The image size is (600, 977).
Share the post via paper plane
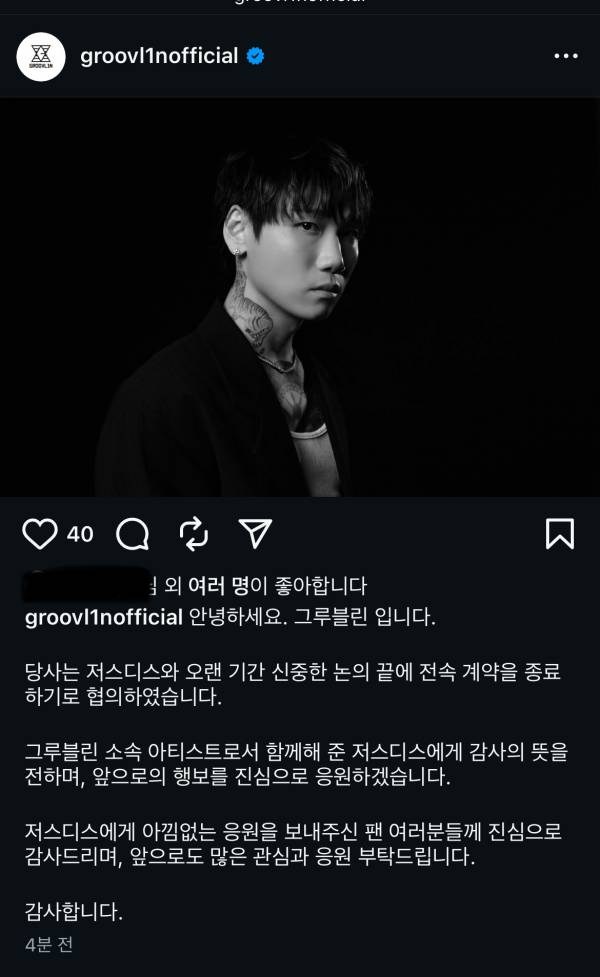click(x=256, y=533)
